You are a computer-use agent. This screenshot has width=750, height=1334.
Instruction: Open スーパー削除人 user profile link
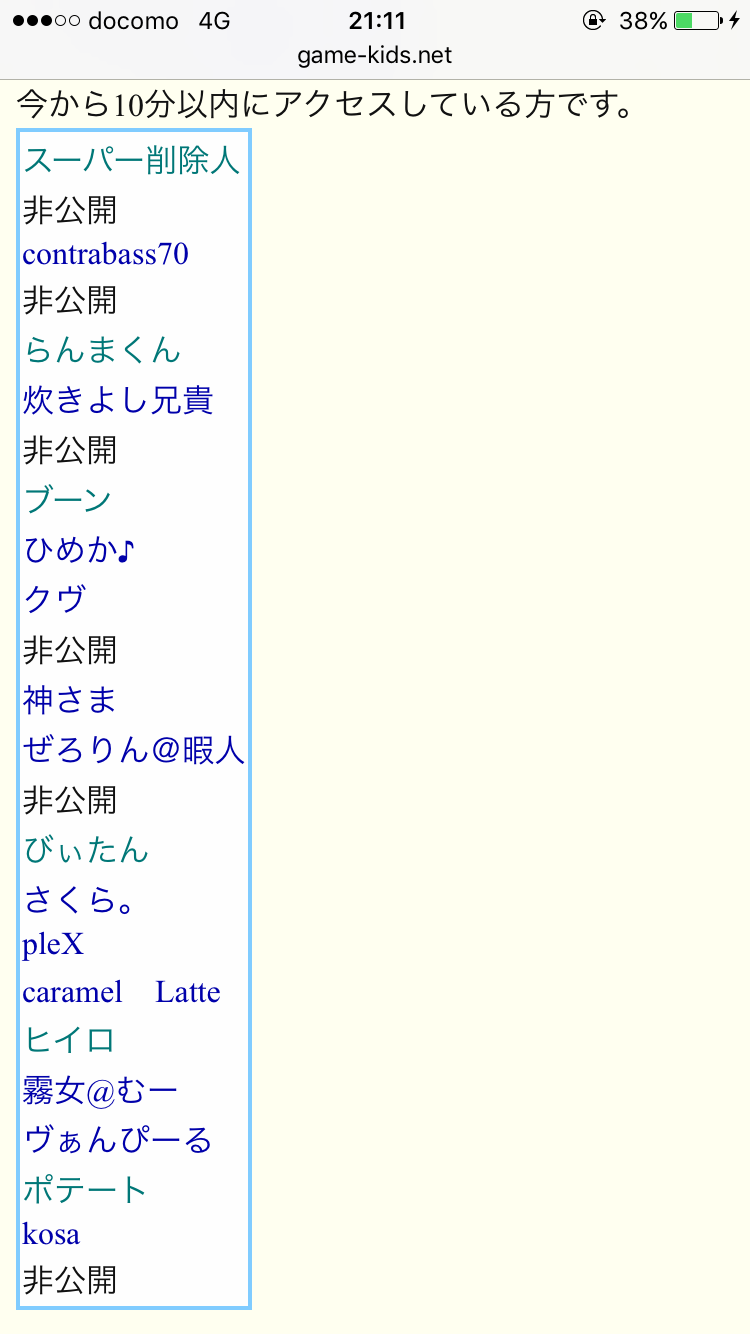[131, 160]
